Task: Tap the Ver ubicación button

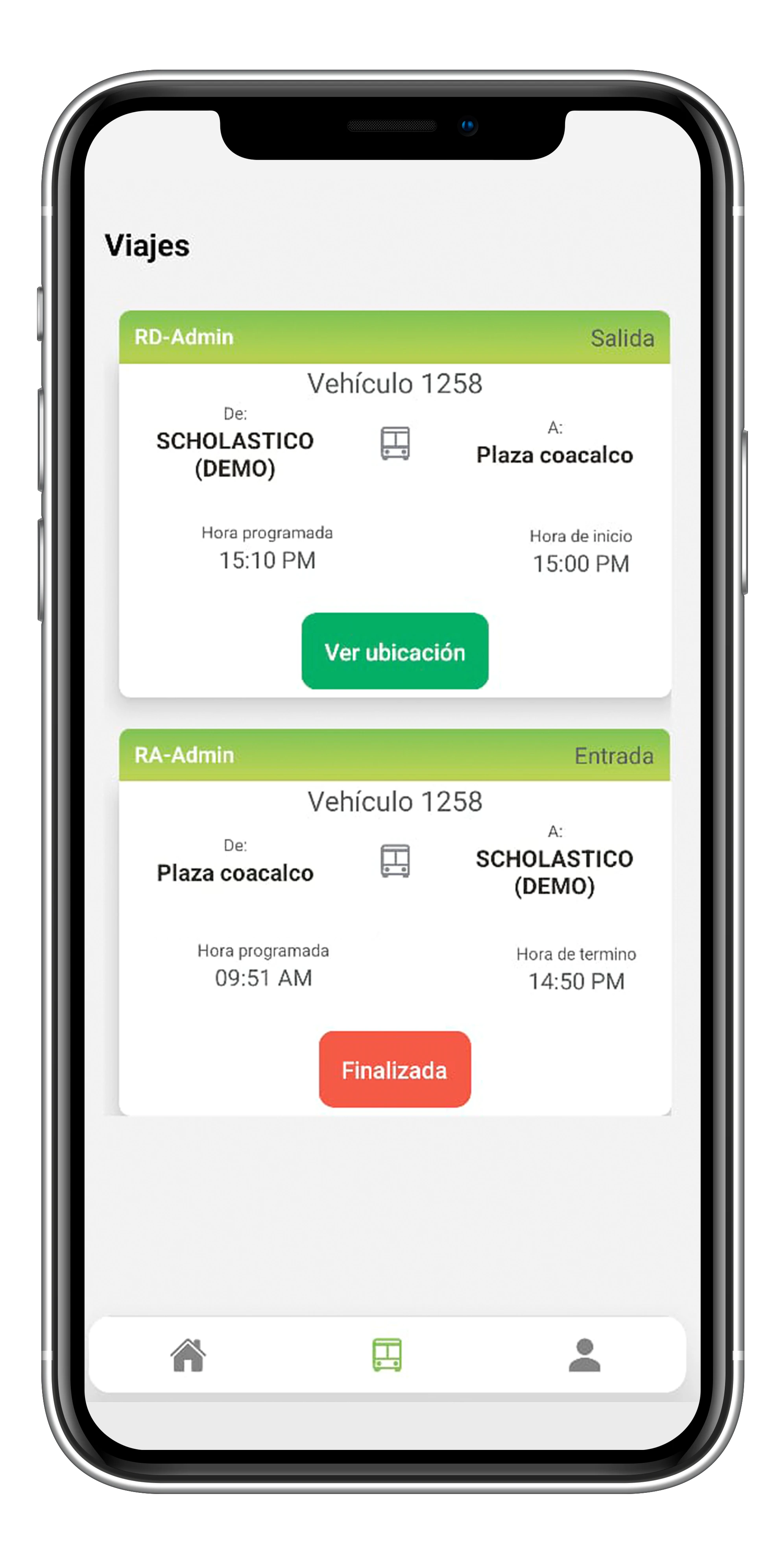Action: [x=395, y=651]
